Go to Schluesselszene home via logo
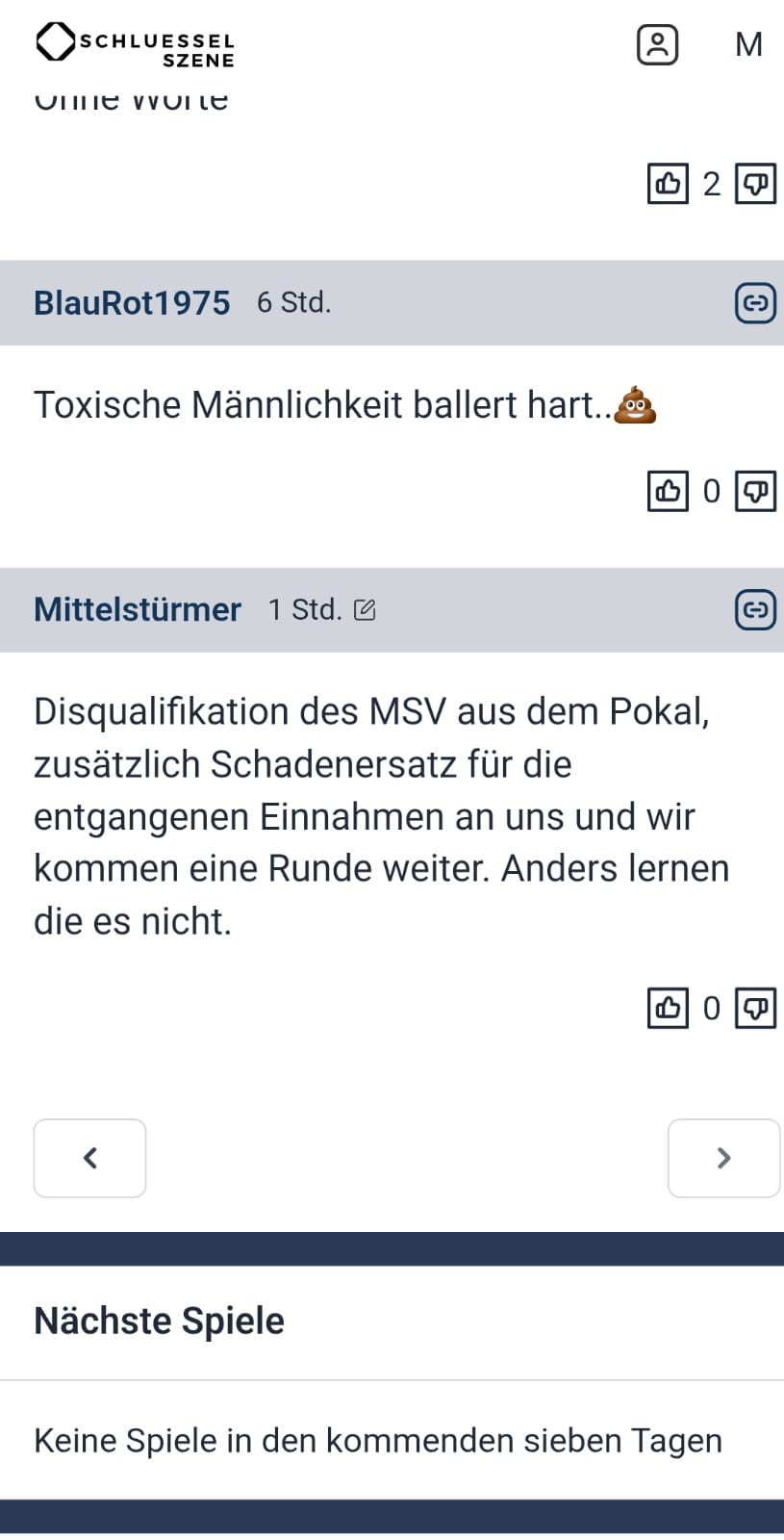784x1540 pixels. (136, 44)
